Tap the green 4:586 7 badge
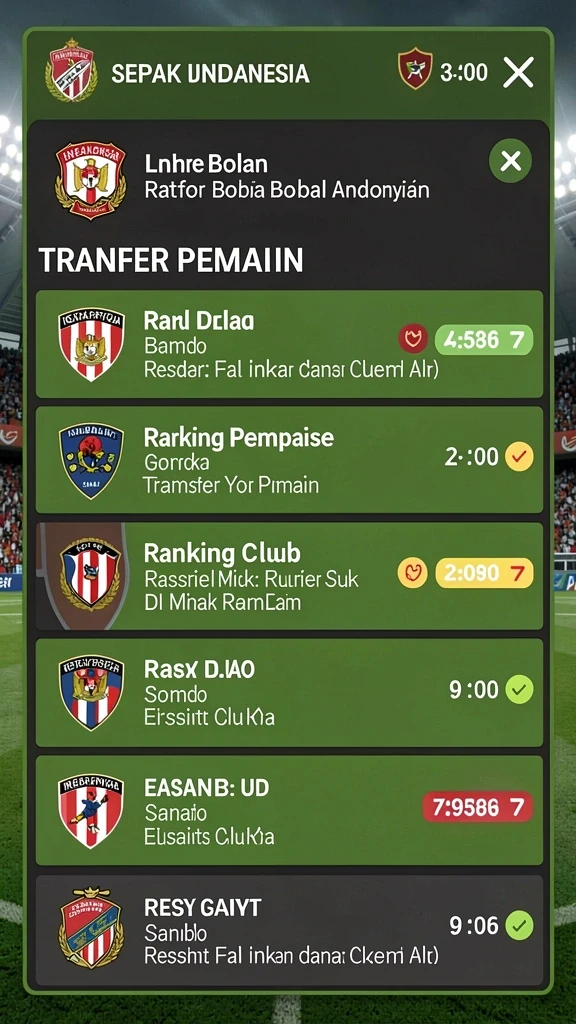The image size is (576, 1024). click(484, 340)
